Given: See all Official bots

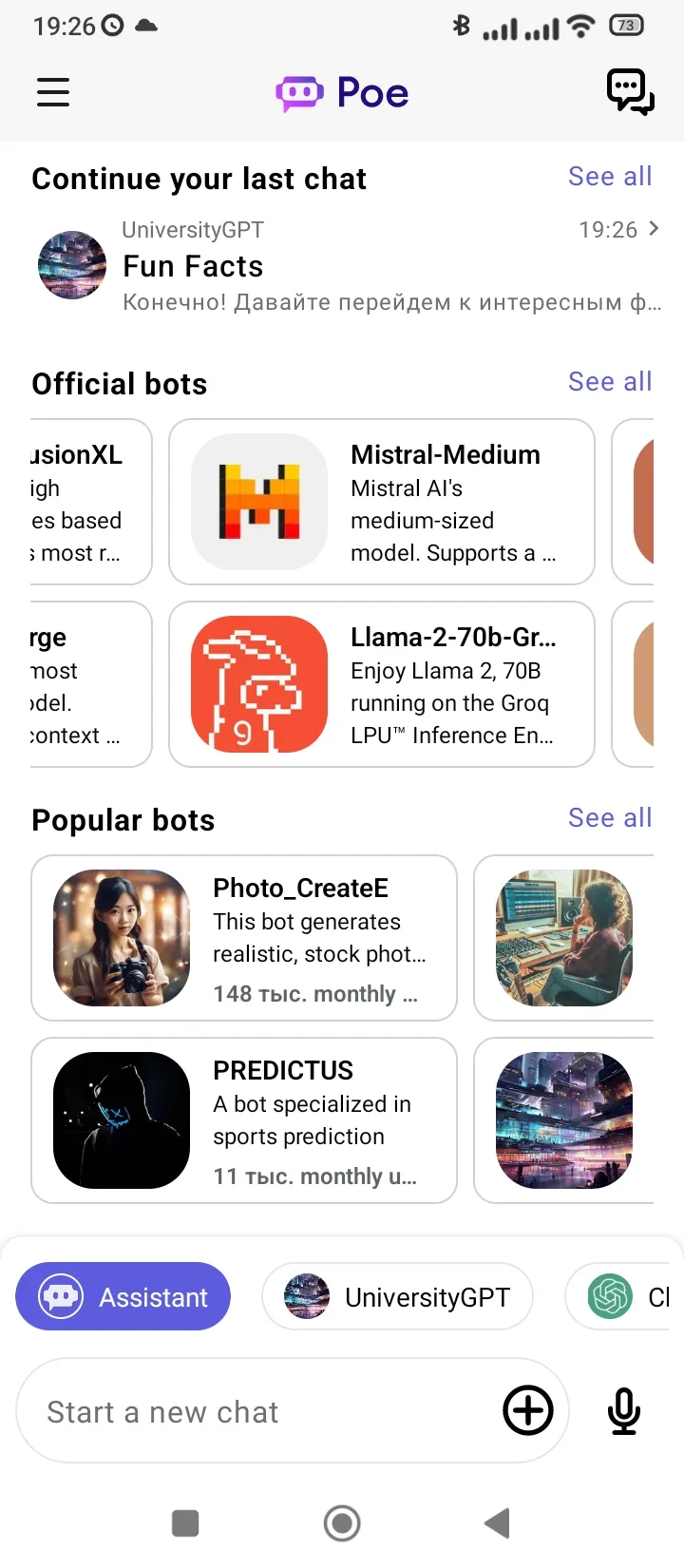Looking at the screenshot, I should coord(610,382).
